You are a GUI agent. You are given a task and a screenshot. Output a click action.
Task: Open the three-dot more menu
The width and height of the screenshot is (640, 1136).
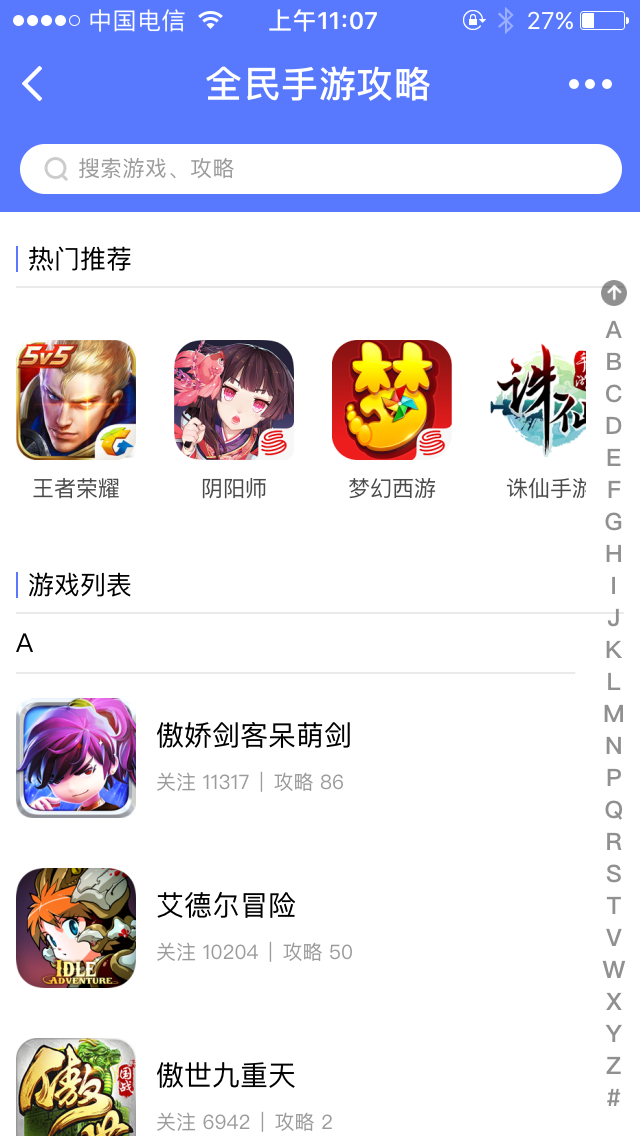[590, 84]
